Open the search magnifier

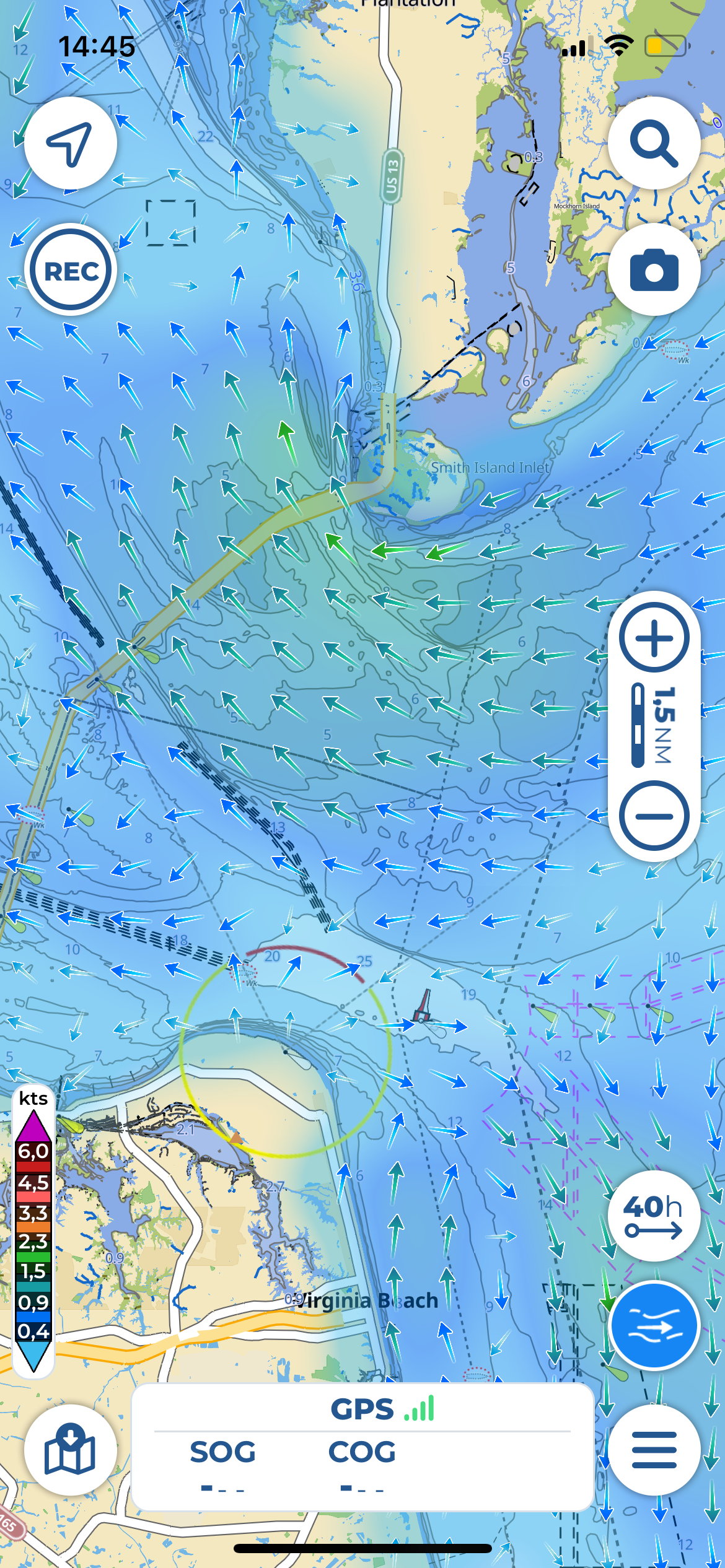click(654, 143)
